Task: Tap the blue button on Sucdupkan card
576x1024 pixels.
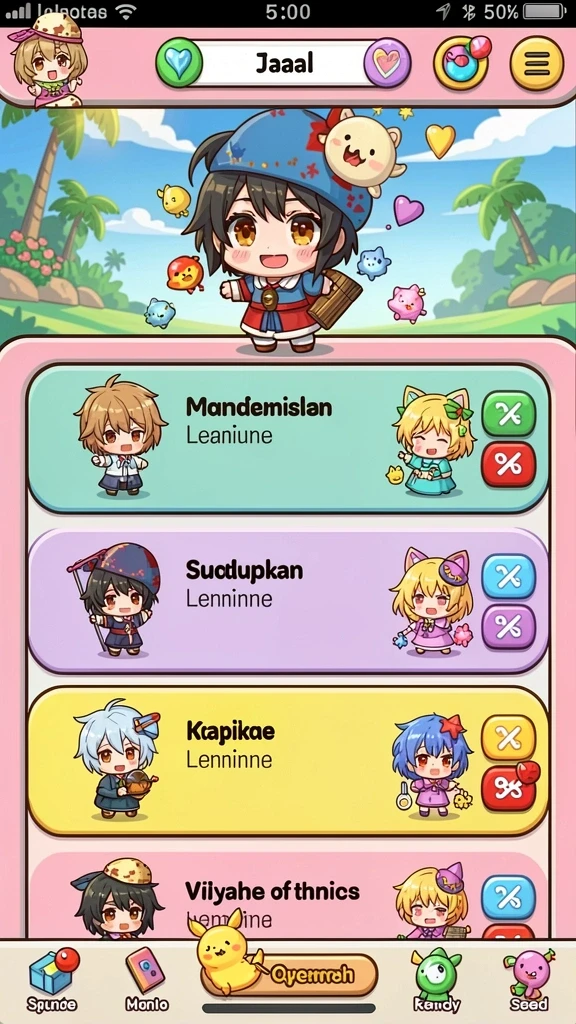Action: click(x=509, y=577)
